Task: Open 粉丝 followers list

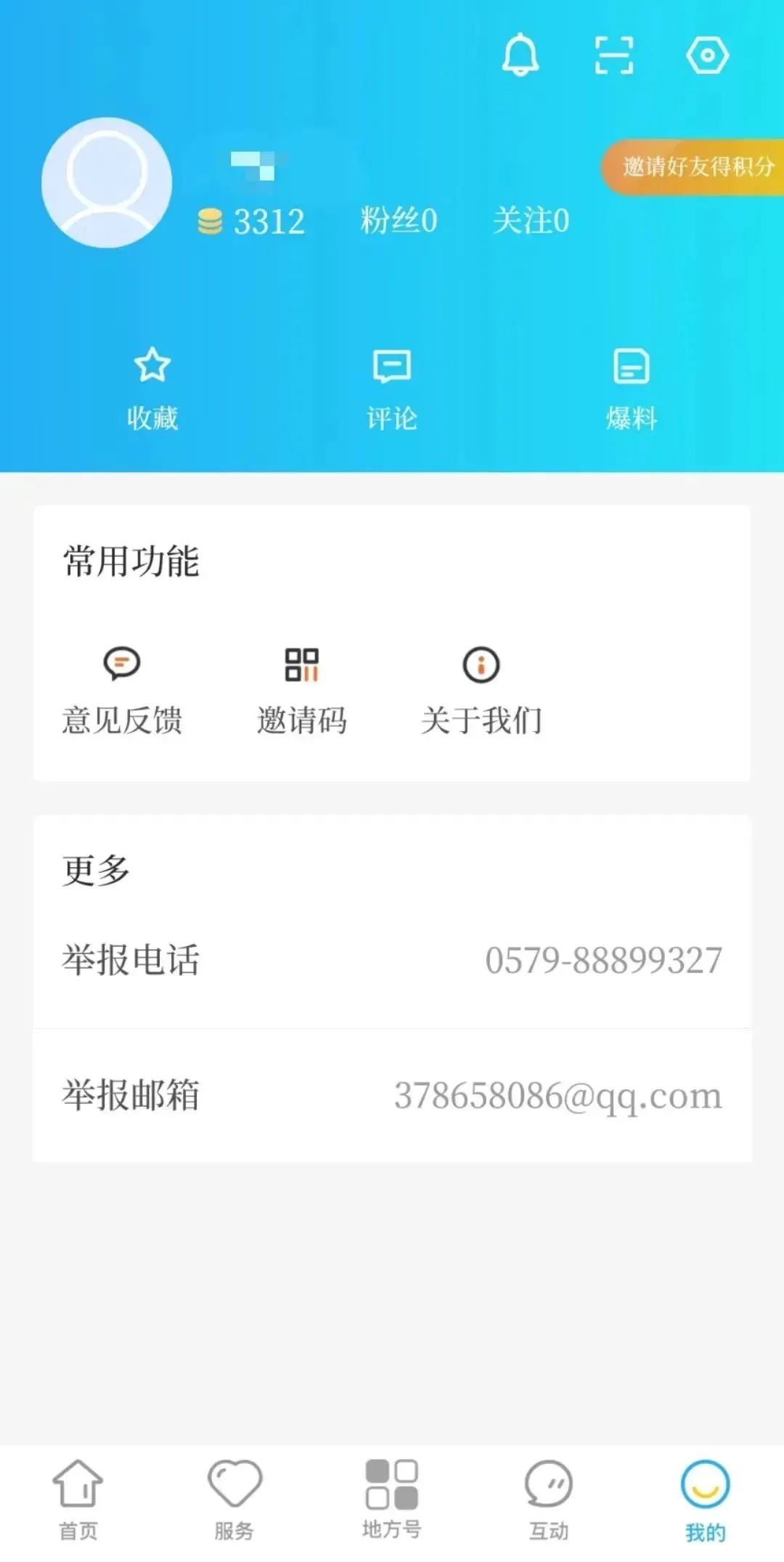Action: [x=399, y=221]
